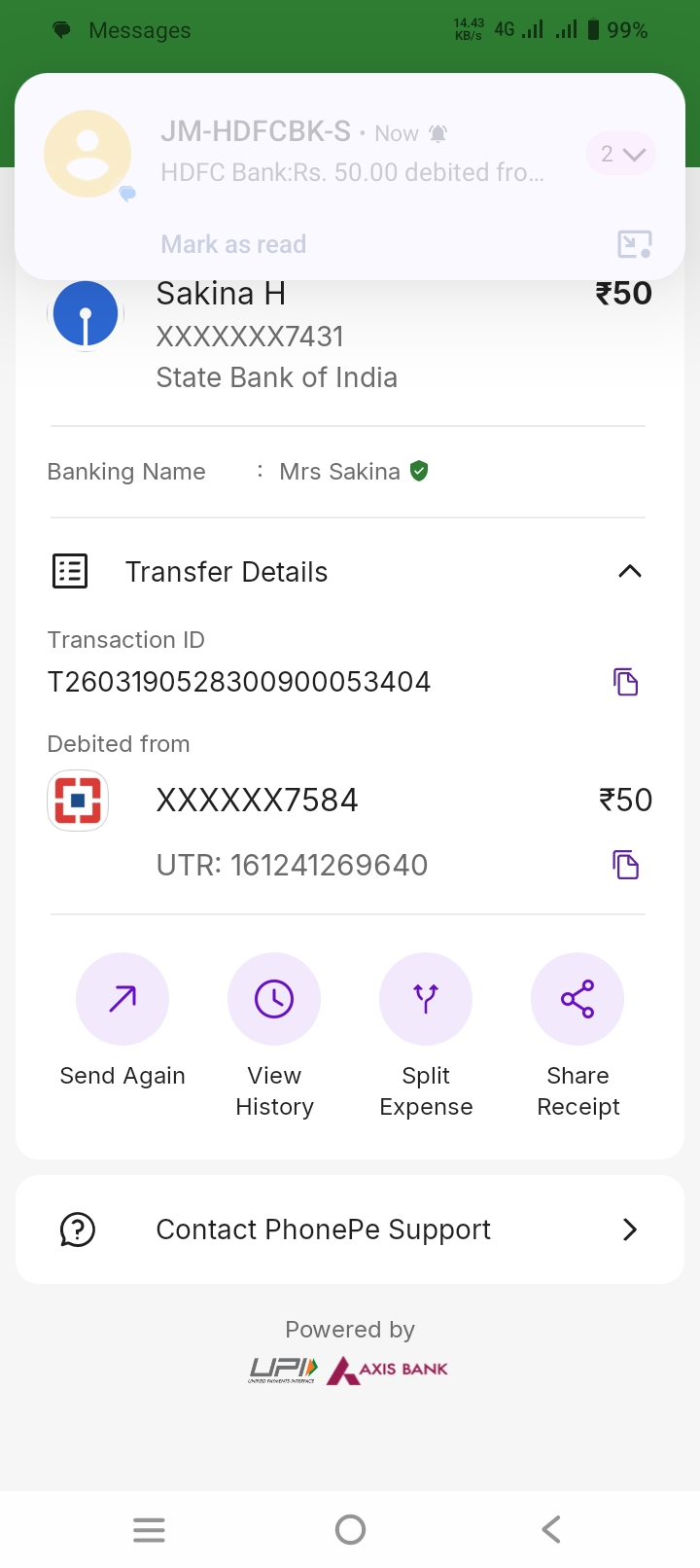Open the HDFC Bank debit message notification
The height and width of the screenshot is (1568, 700).
[x=350, y=172]
